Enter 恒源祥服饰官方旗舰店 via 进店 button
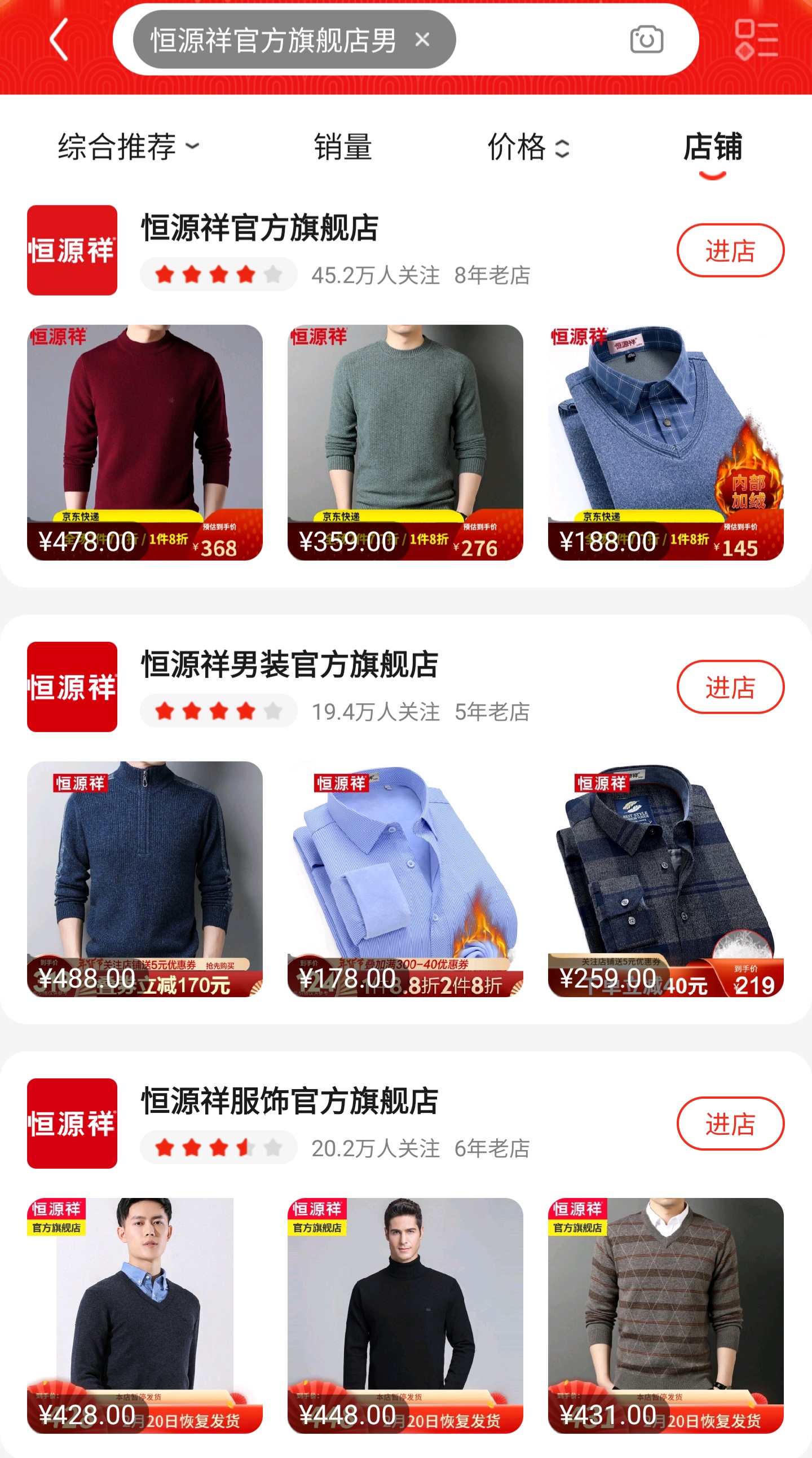Viewport: 812px width, 1458px height. 730,1124
